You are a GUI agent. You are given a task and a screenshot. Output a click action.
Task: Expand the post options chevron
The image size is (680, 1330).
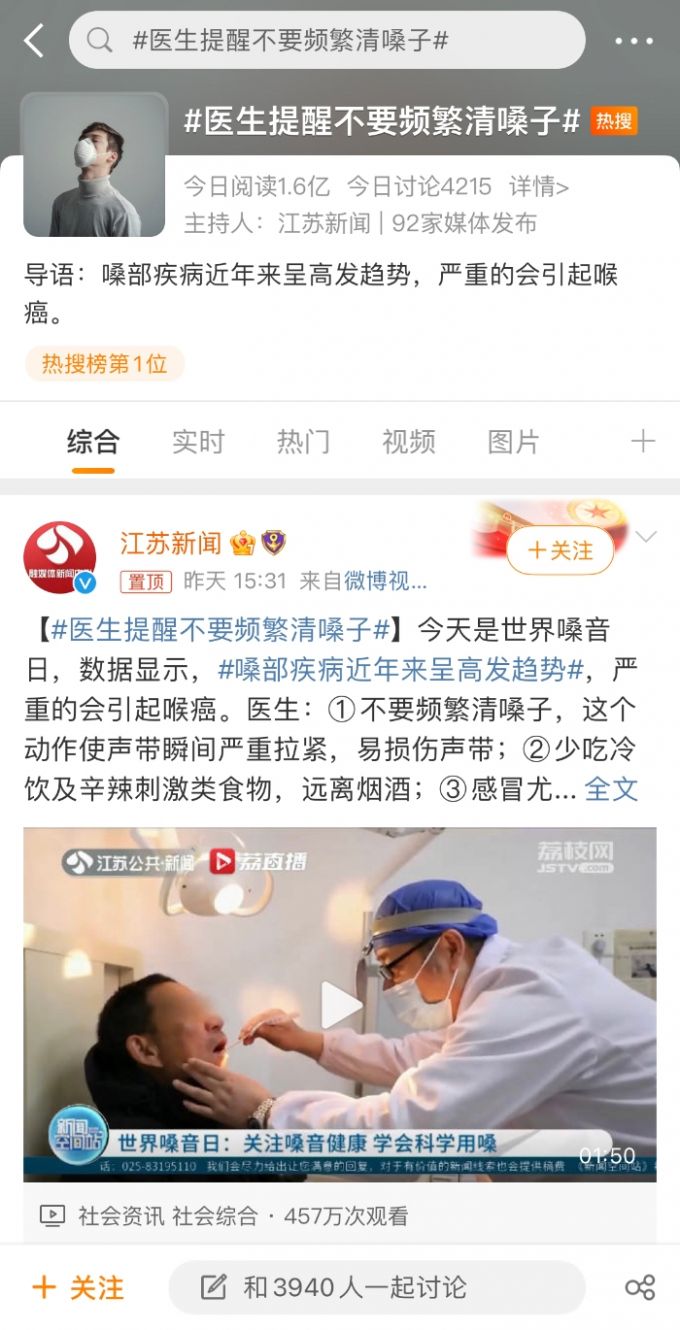click(x=646, y=537)
